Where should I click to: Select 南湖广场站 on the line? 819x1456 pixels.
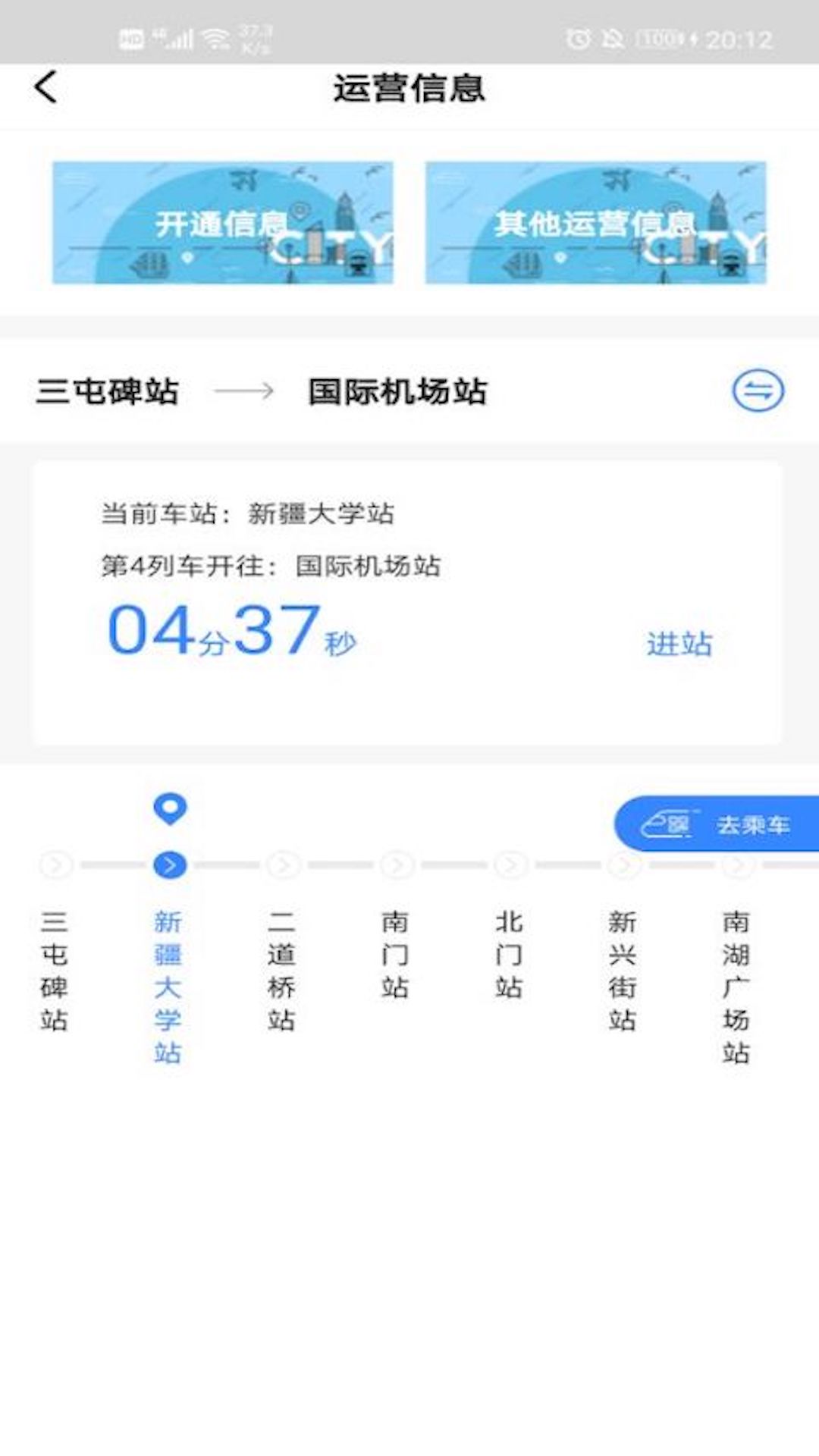(x=736, y=987)
